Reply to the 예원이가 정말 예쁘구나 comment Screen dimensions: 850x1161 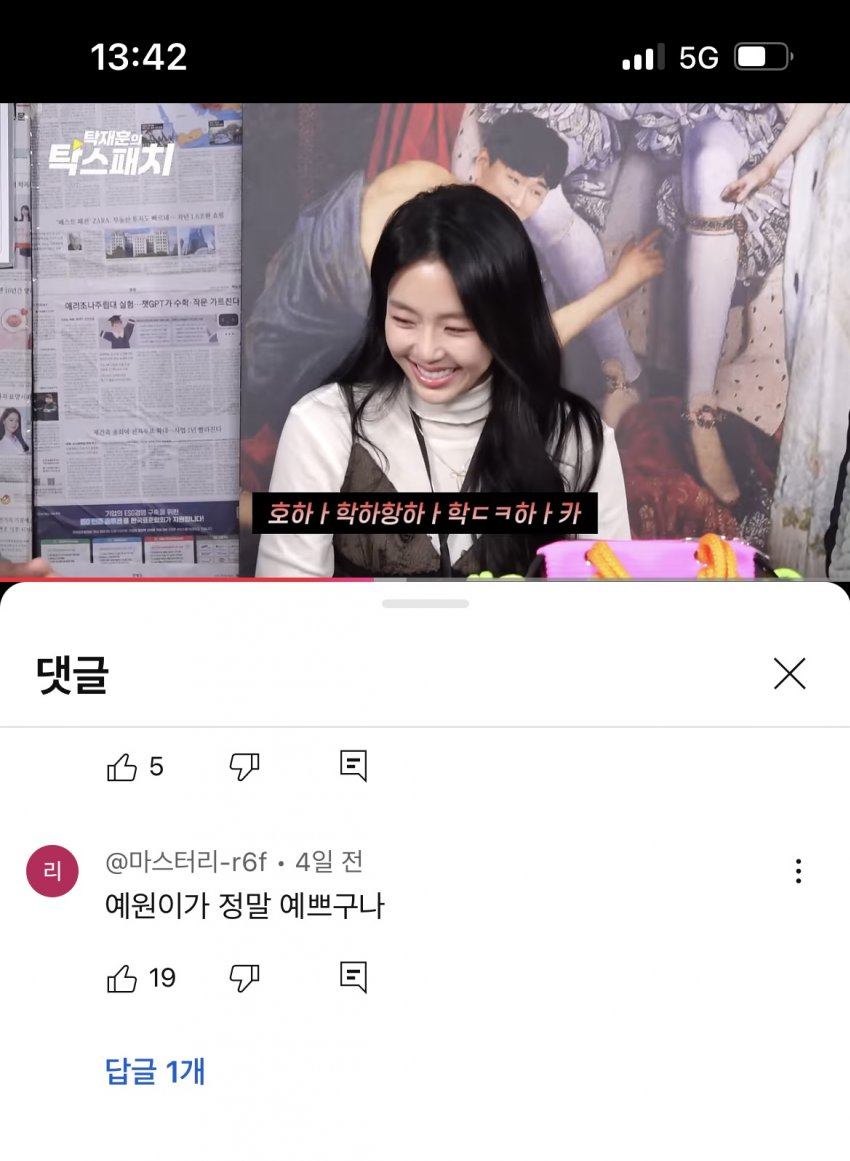(353, 977)
